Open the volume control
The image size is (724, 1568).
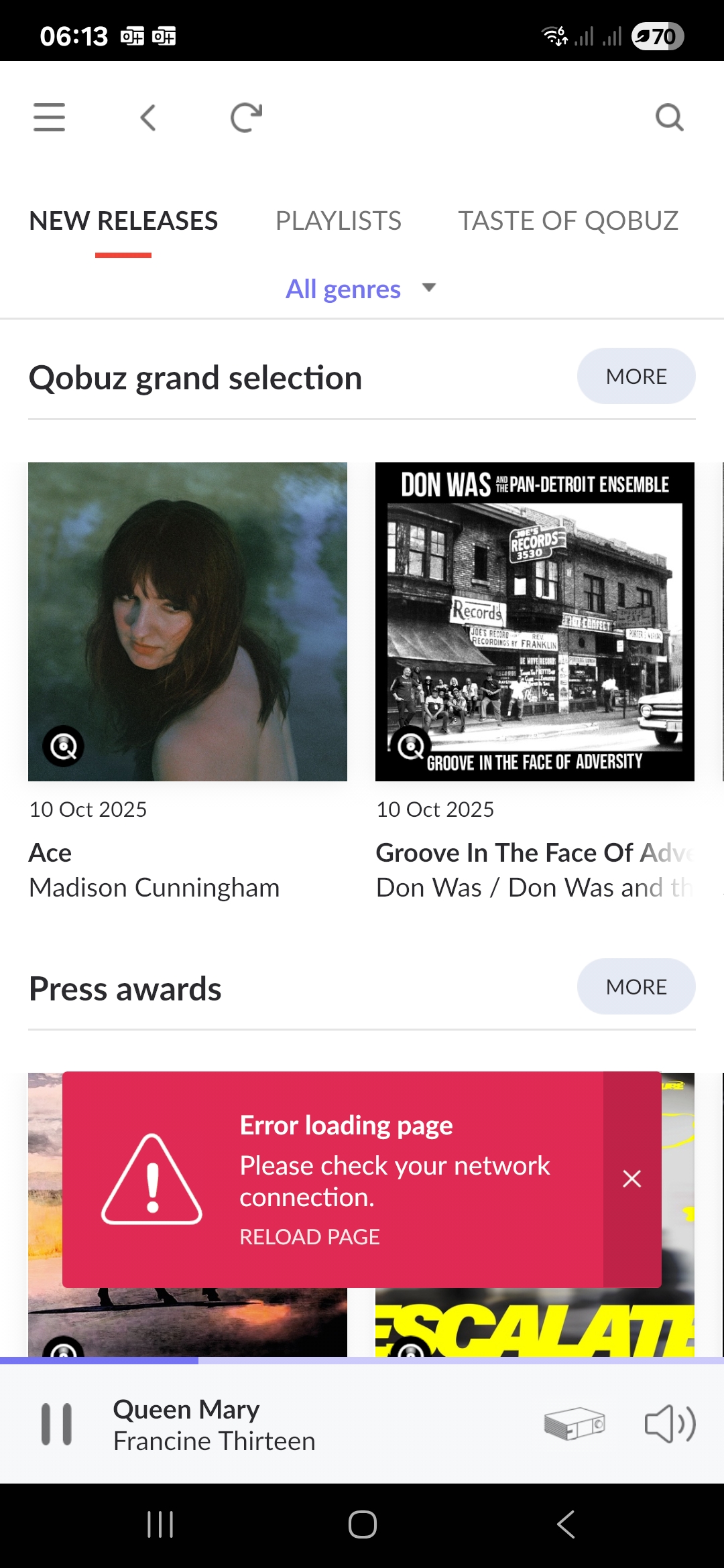click(669, 1424)
